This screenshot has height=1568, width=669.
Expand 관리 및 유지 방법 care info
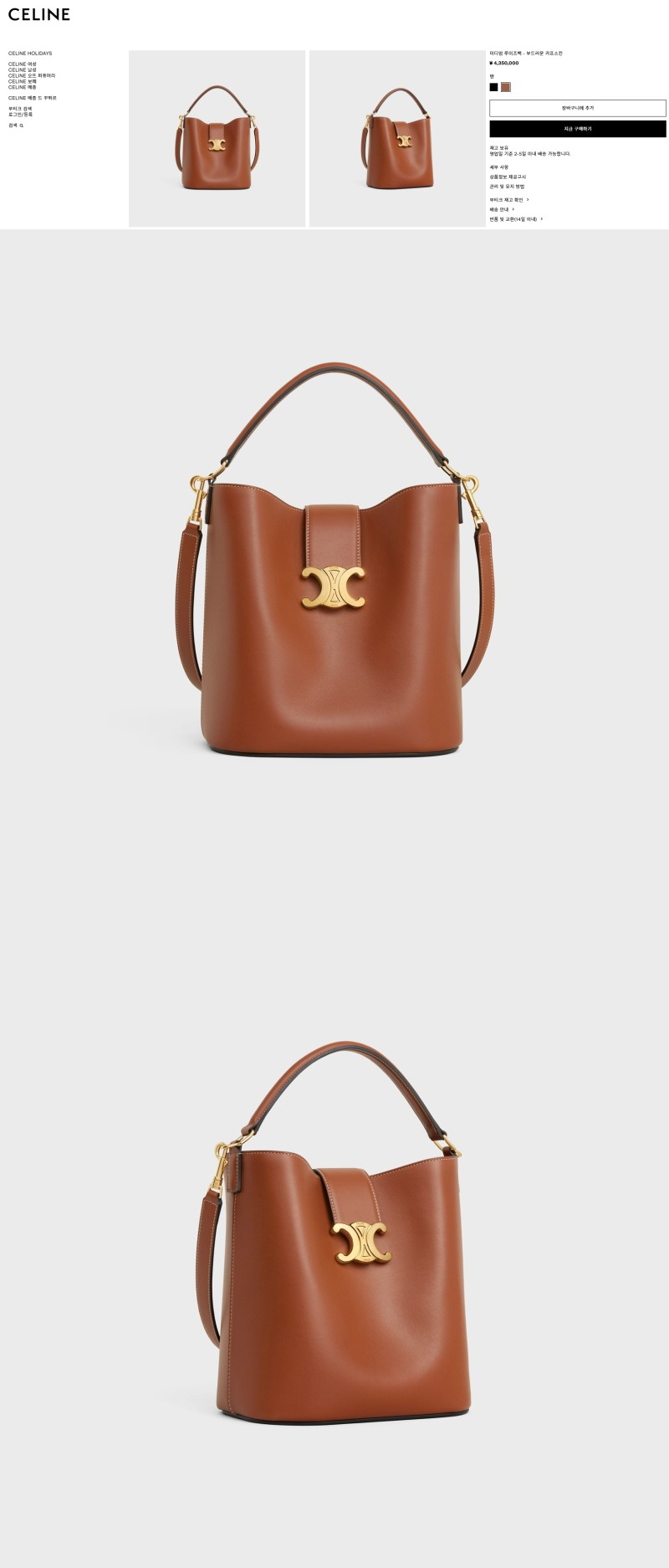[x=507, y=187]
